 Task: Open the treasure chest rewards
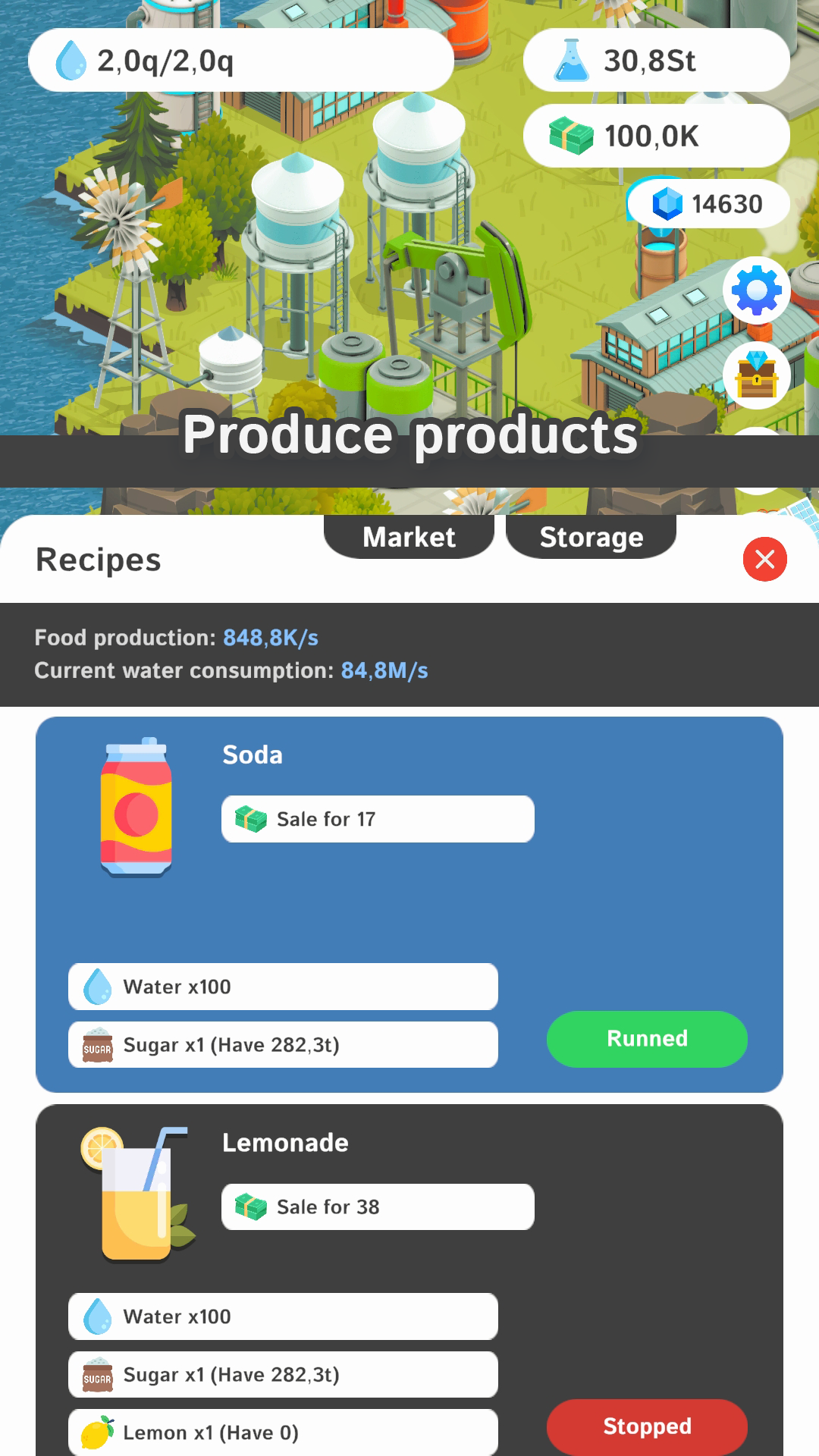[755, 377]
